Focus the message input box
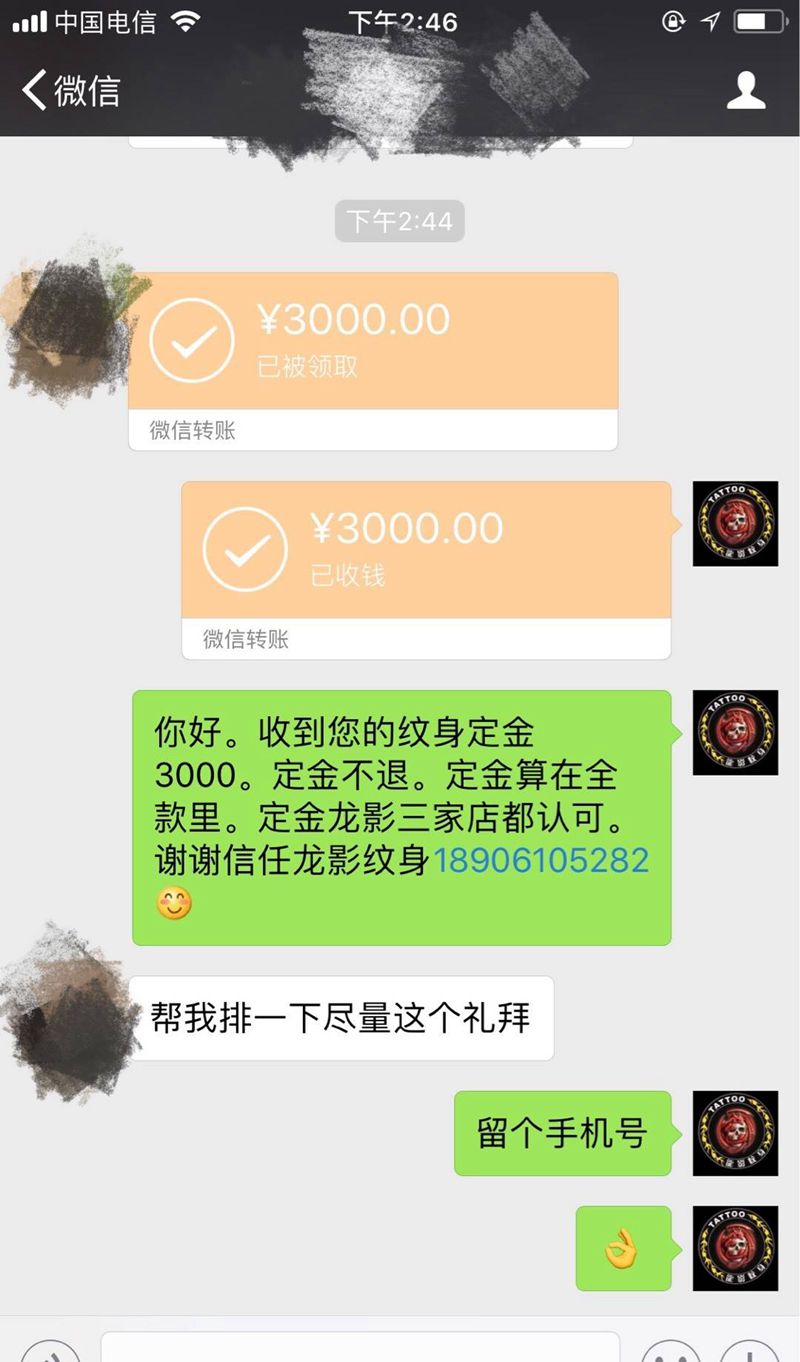The width and height of the screenshot is (800, 1362). (x=360, y=1347)
